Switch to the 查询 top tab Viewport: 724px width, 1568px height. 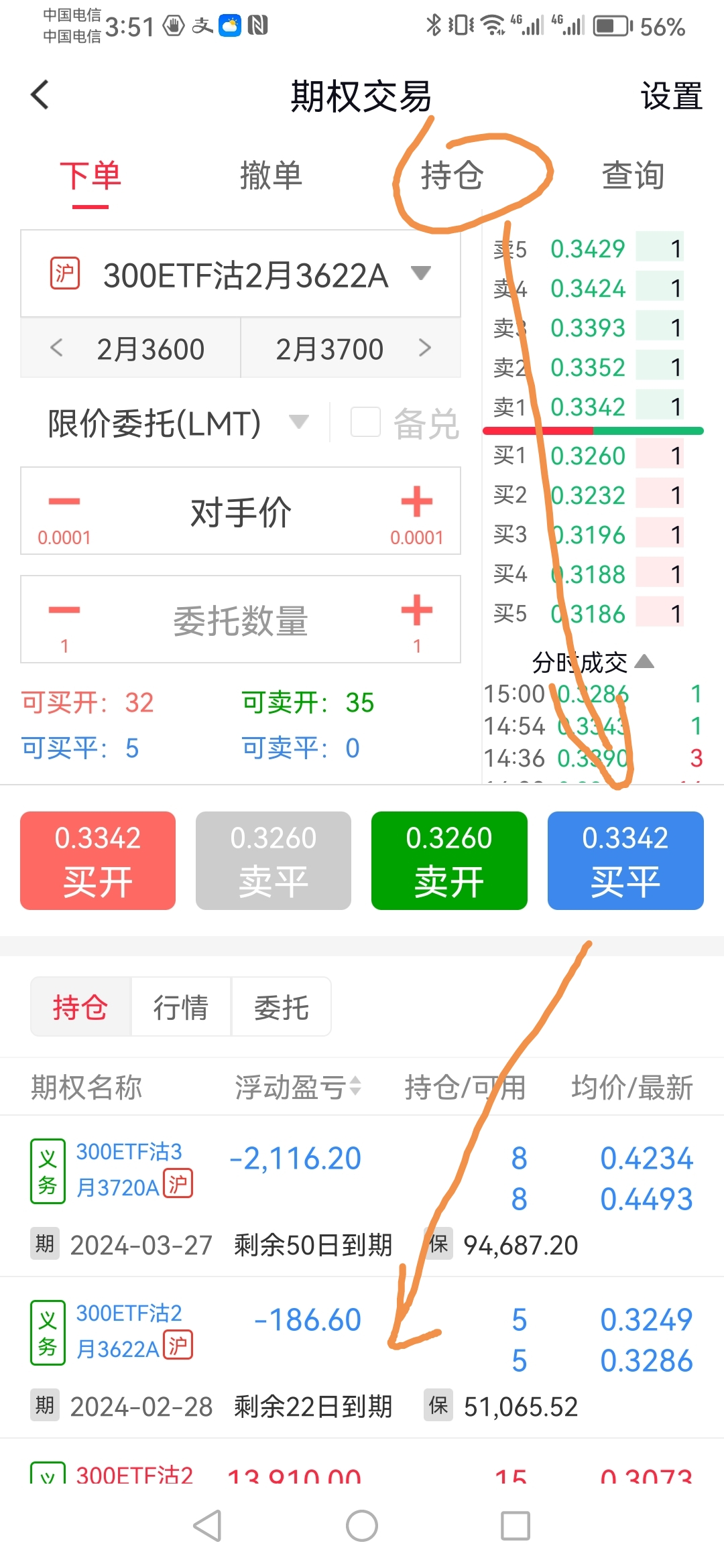point(633,176)
